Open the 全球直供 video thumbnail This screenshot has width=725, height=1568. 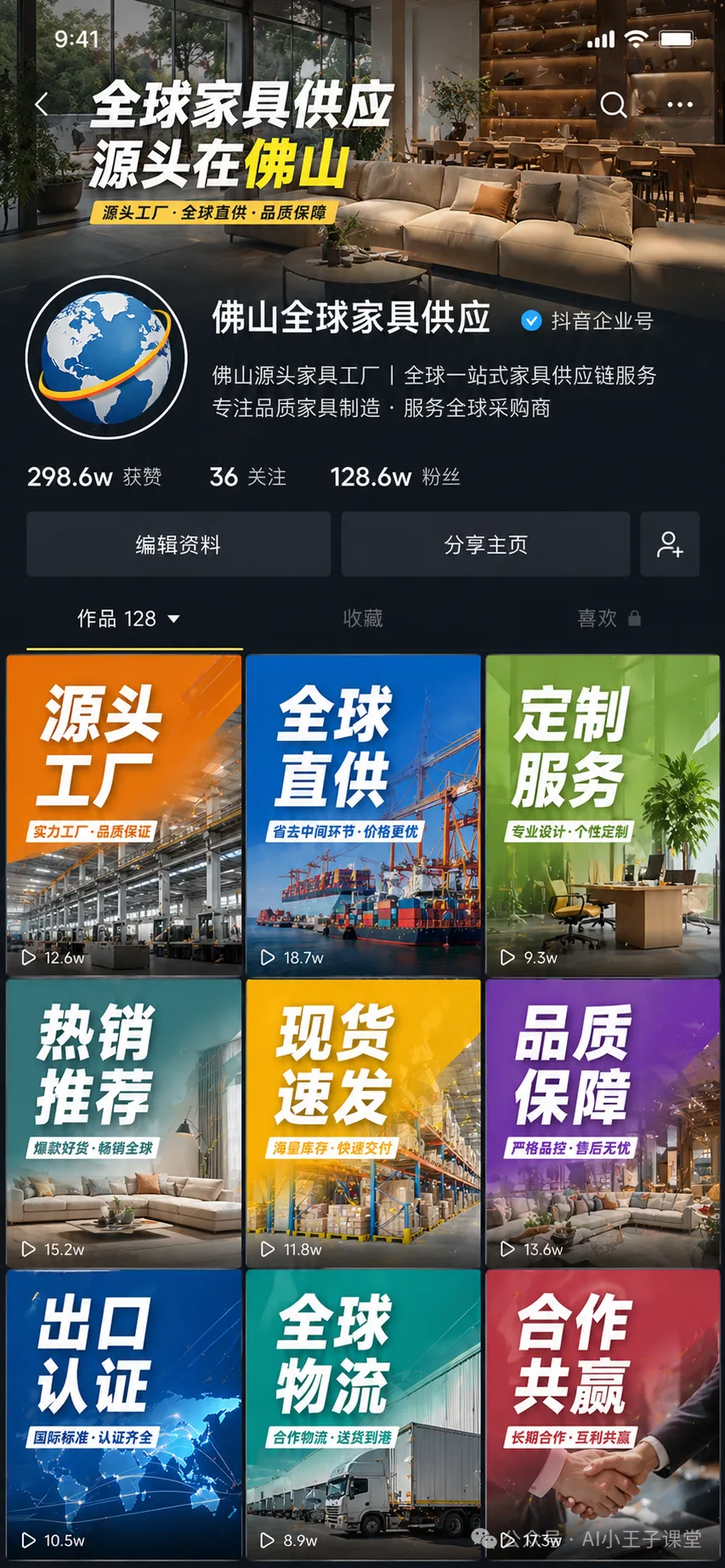(x=362, y=812)
